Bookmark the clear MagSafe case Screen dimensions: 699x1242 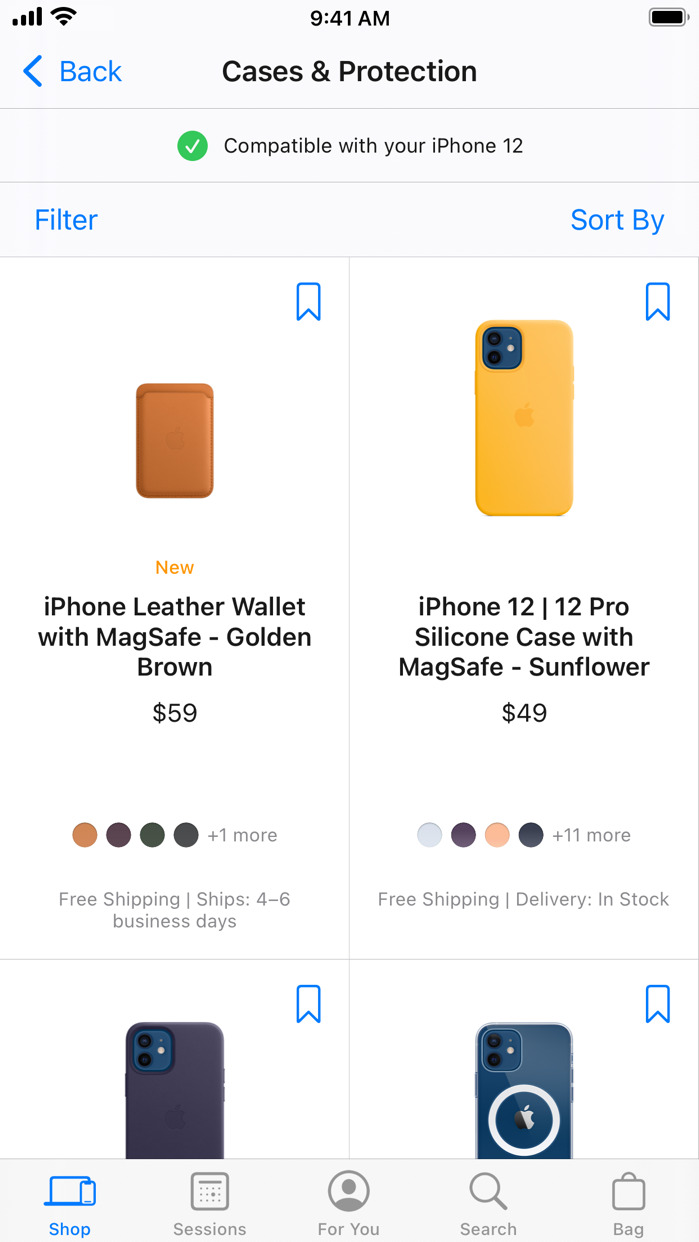657,1004
